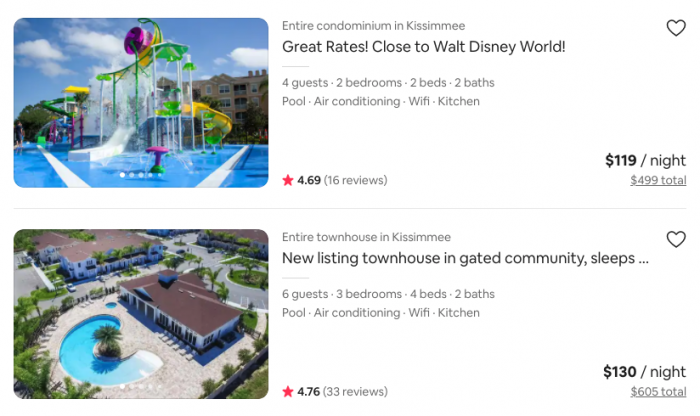Open the water park condominium photo
The height and width of the screenshot is (416, 700).
click(x=141, y=103)
